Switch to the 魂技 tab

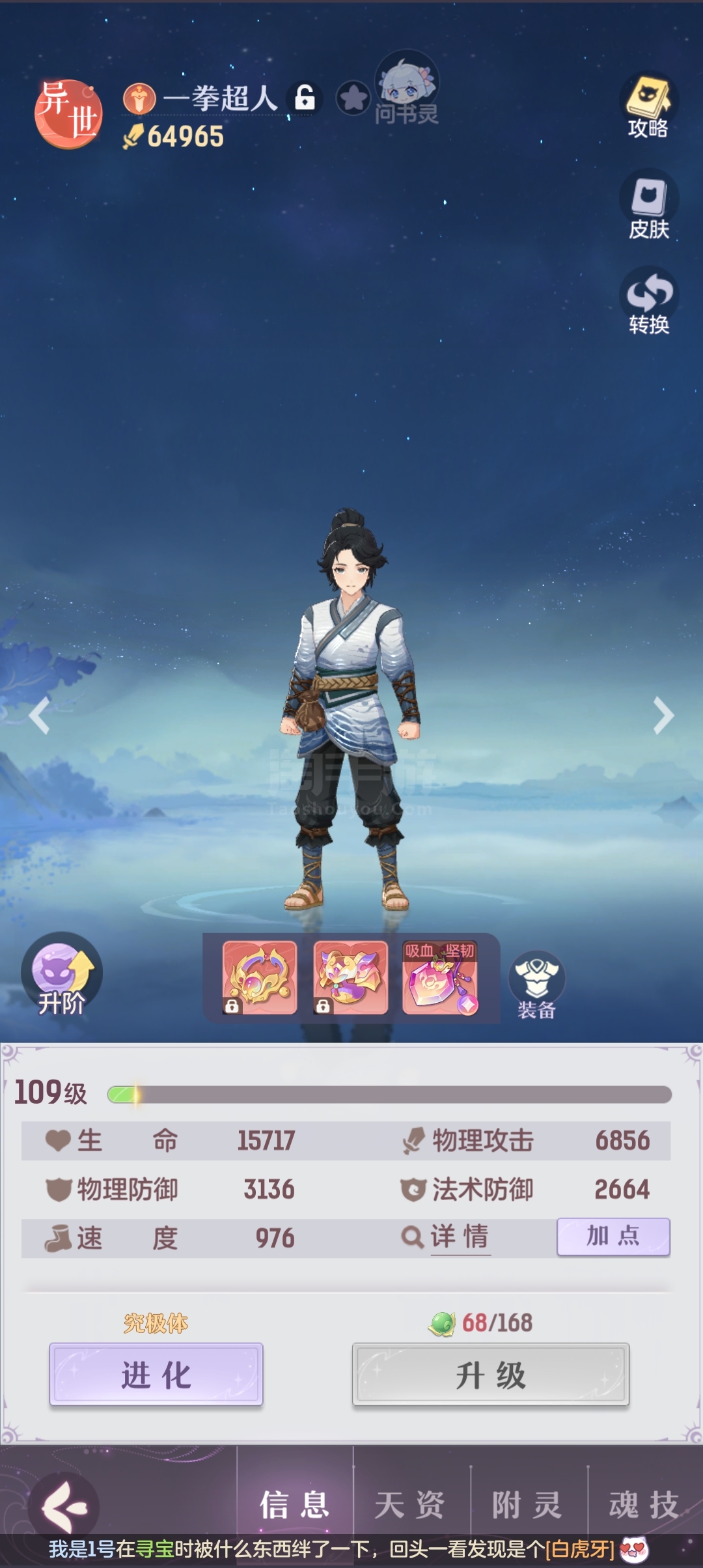point(644,1505)
